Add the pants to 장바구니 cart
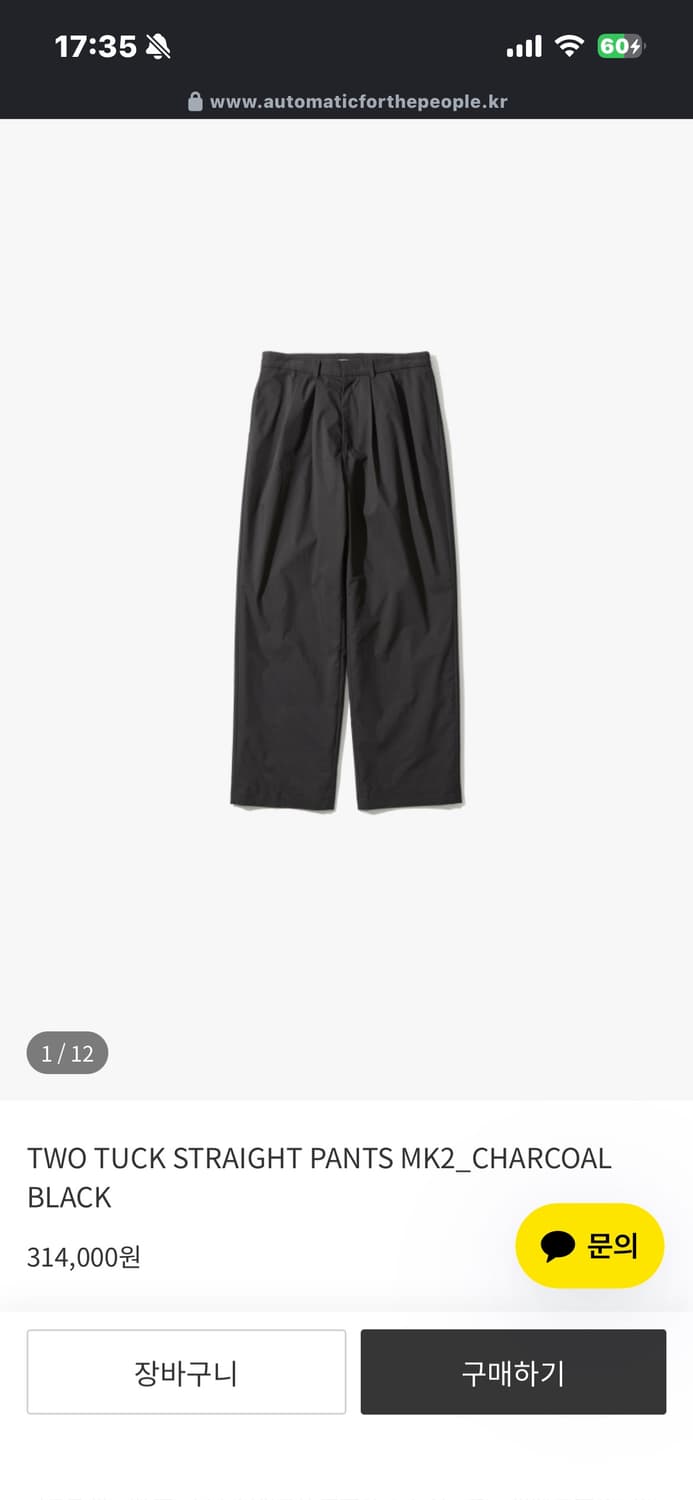 tap(186, 1372)
